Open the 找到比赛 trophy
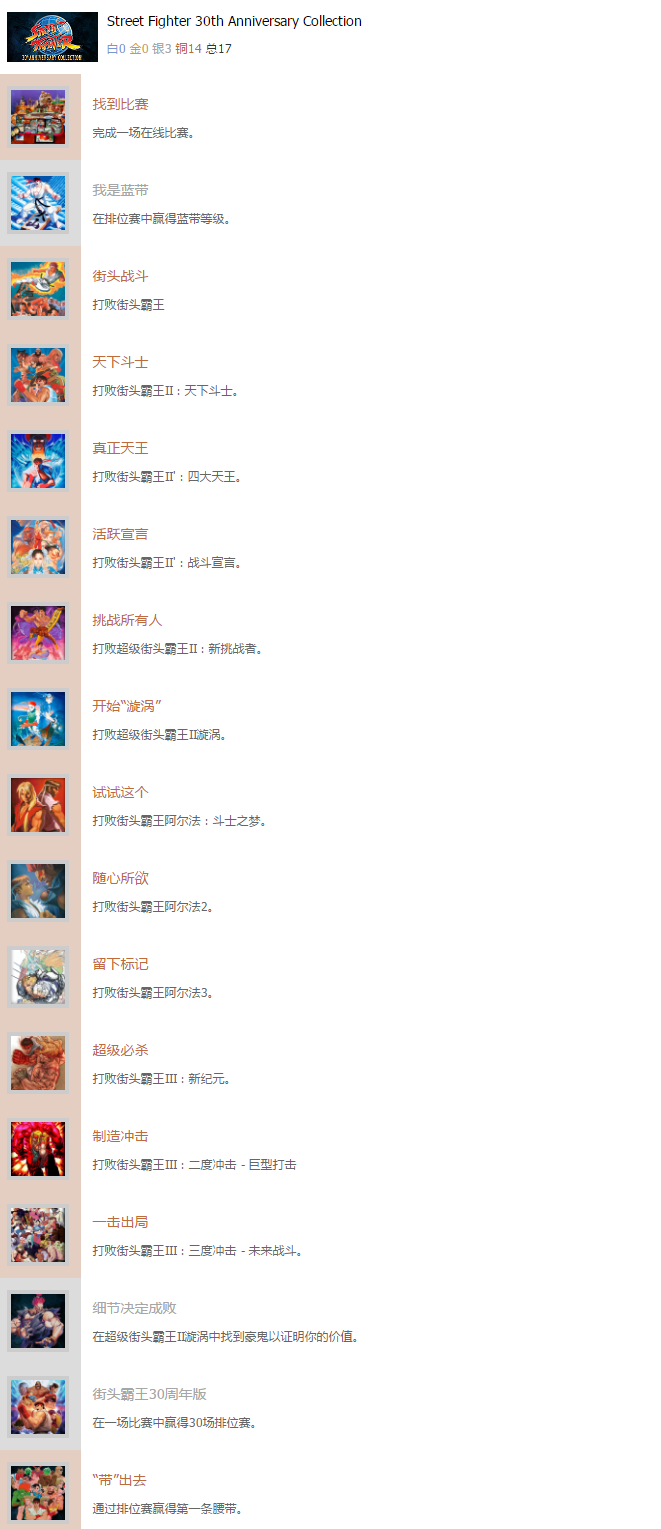Viewport: 661px width, 1529px height. pos(120,104)
